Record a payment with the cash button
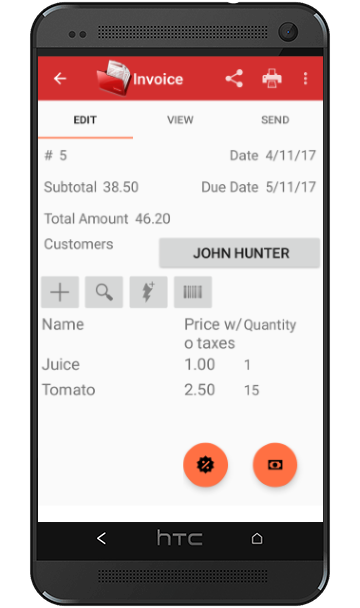 [275, 465]
